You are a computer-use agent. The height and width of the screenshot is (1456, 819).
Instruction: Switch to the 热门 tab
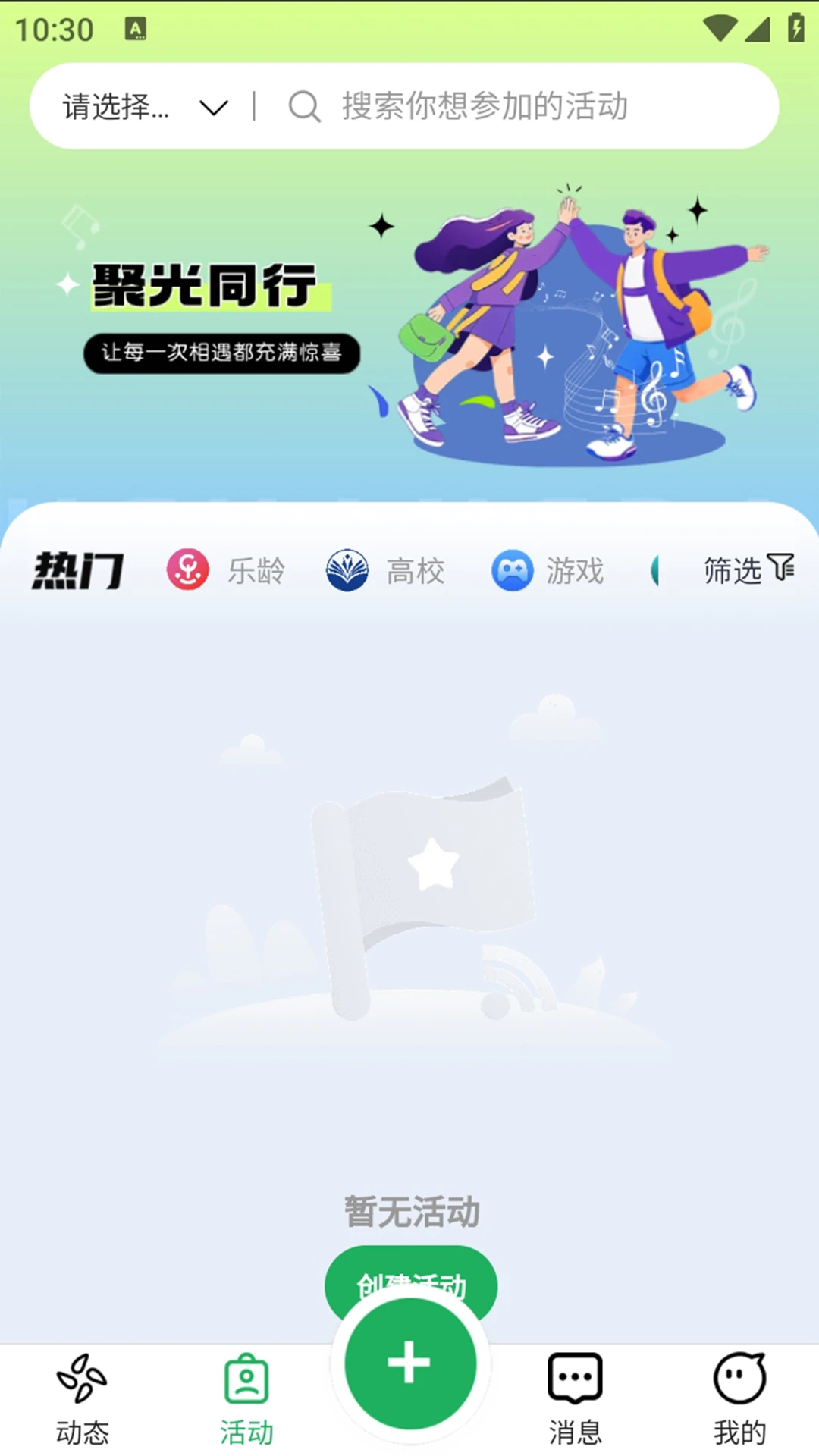click(78, 570)
